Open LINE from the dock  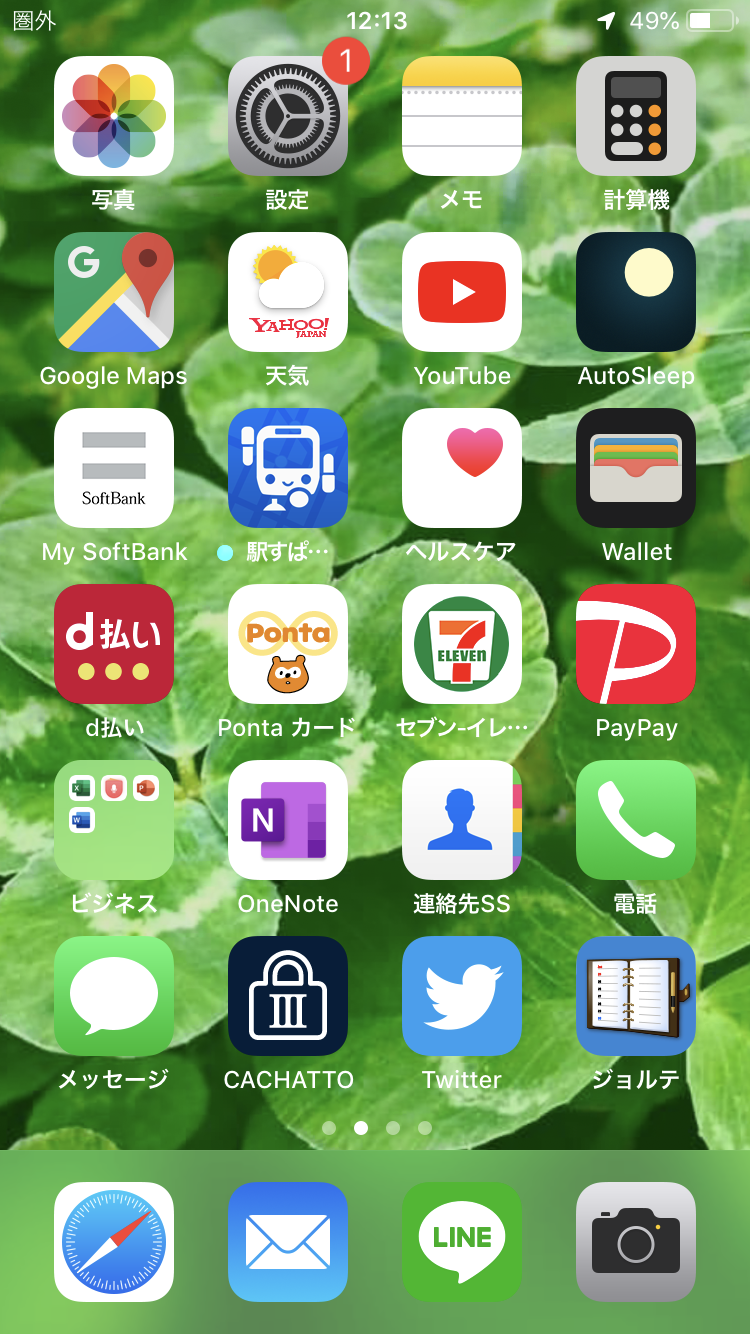(462, 1242)
